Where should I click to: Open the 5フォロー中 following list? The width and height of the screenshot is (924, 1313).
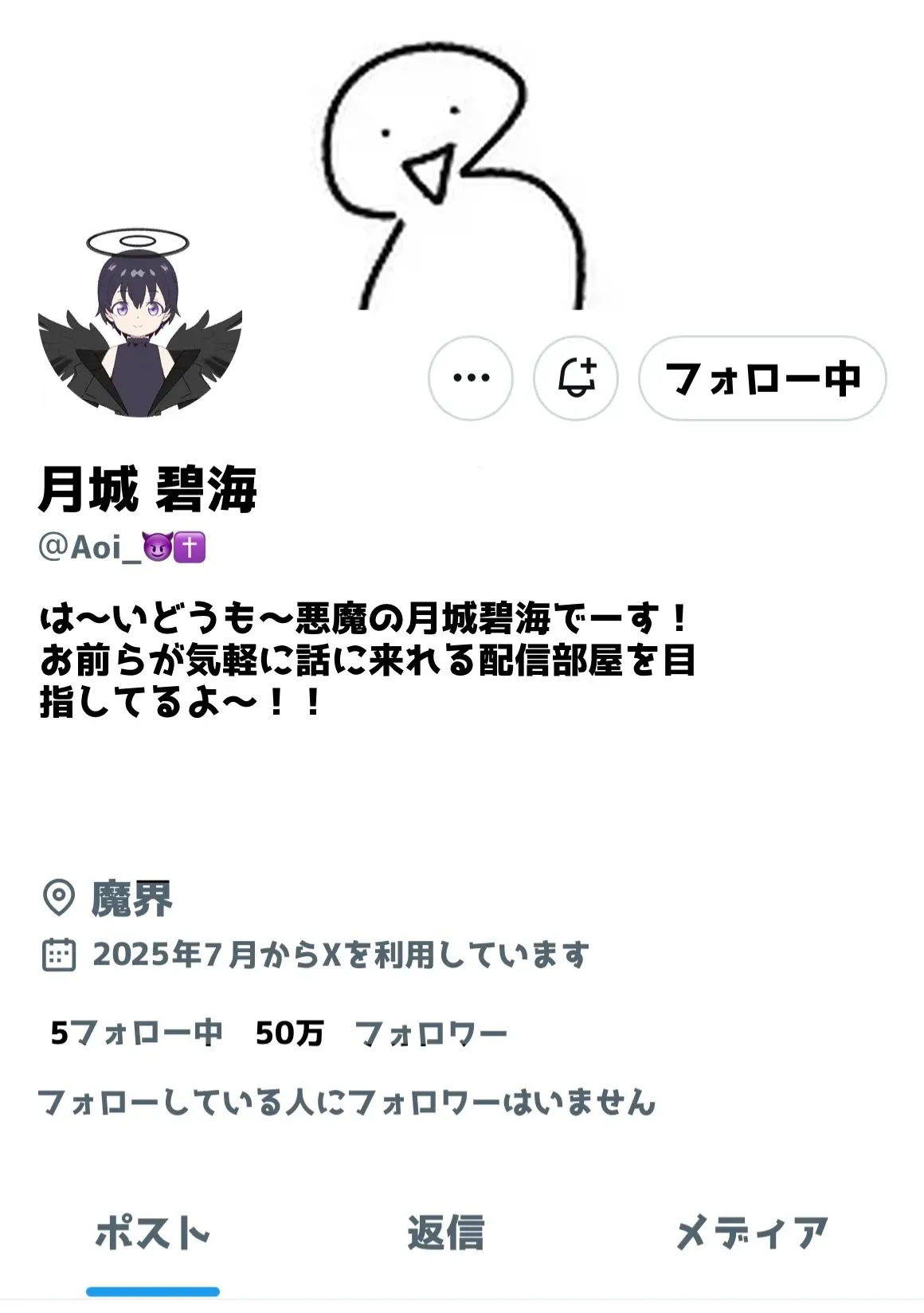tap(136, 1033)
